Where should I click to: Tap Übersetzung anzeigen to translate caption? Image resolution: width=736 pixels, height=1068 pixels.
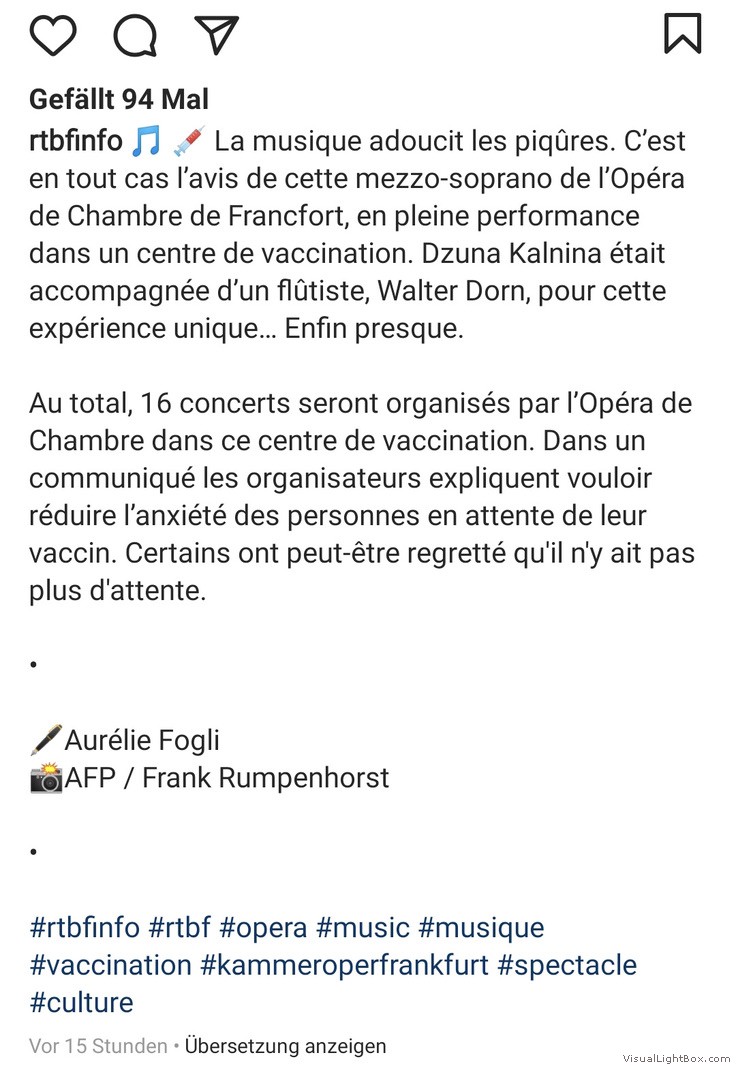pyautogui.click(x=285, y=1046)
